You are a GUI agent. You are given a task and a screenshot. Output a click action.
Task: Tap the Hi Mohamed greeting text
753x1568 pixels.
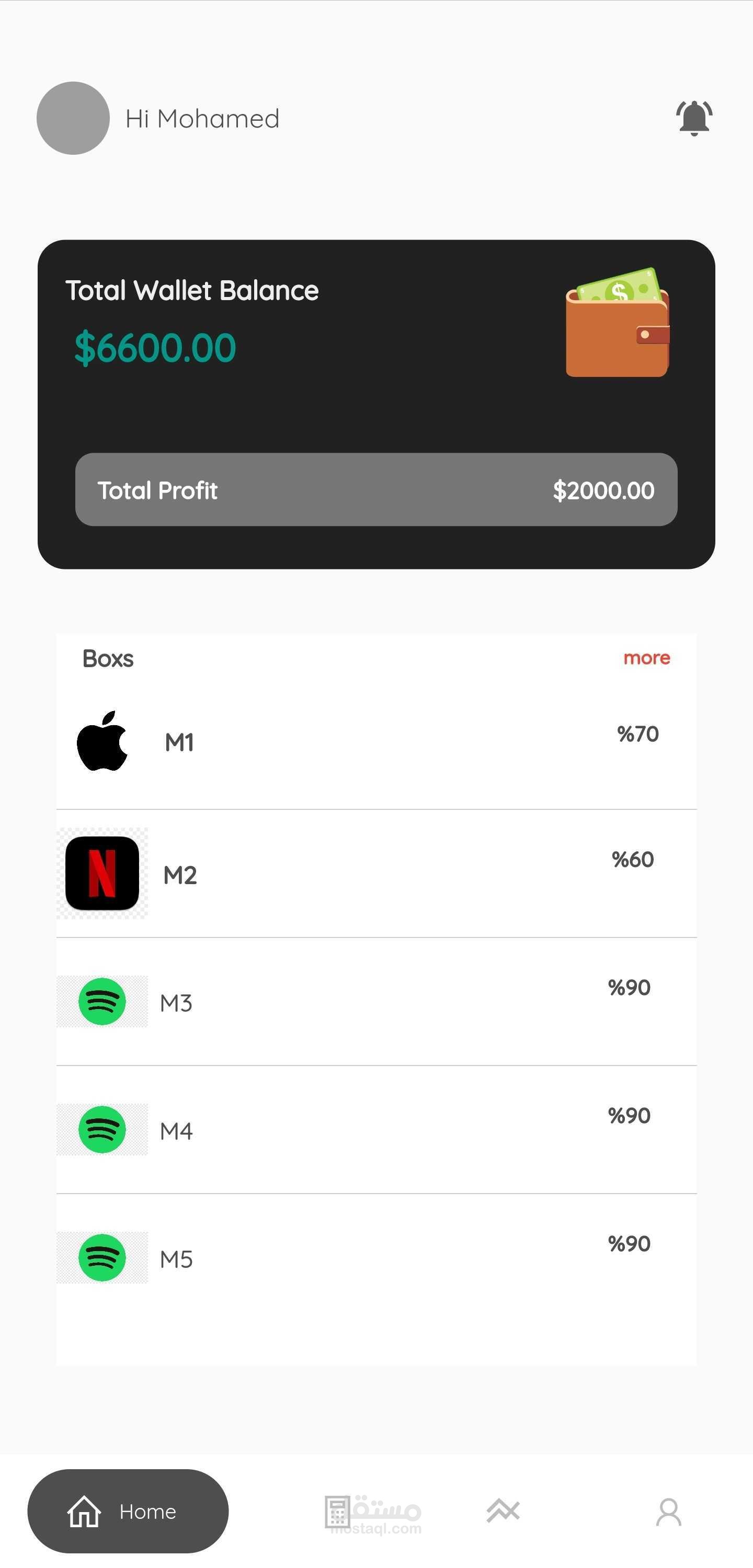202,119
